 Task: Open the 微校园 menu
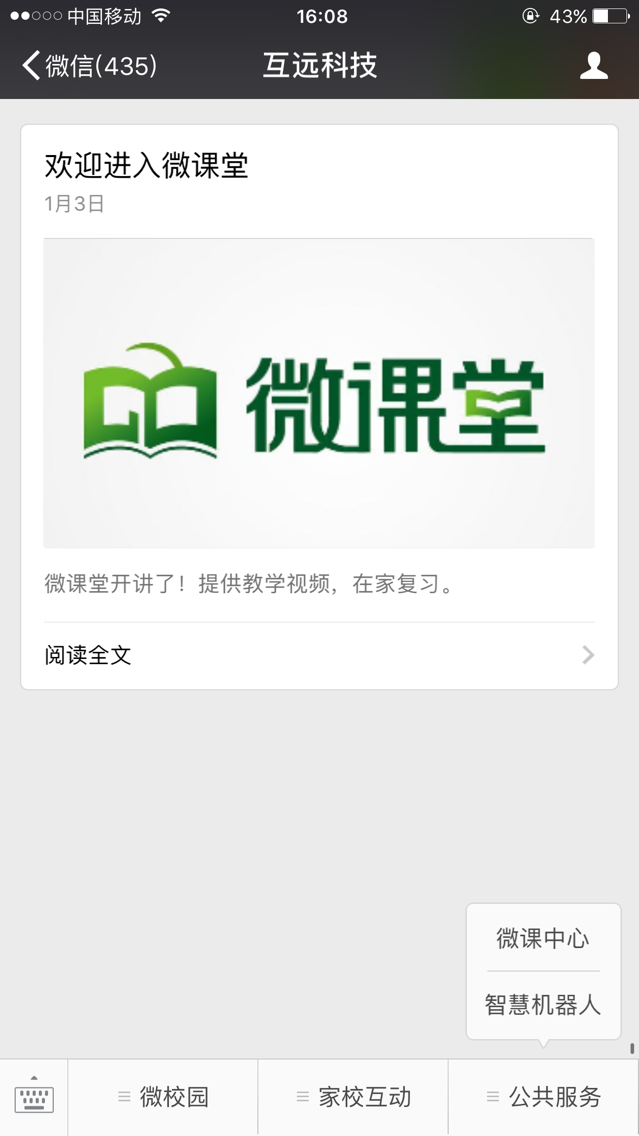(x=164, y=1097)
